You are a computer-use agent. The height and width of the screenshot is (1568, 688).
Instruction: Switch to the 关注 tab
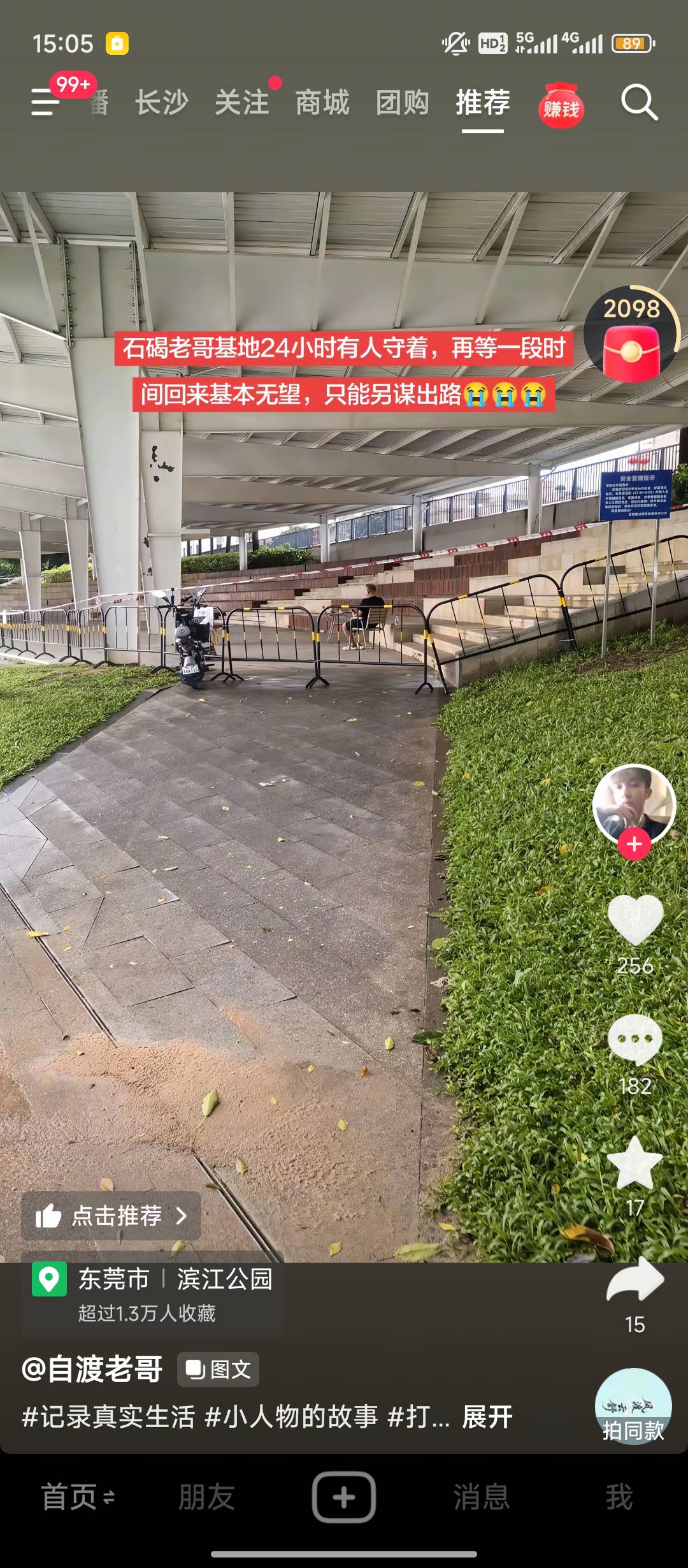click(x=242, y=103)
